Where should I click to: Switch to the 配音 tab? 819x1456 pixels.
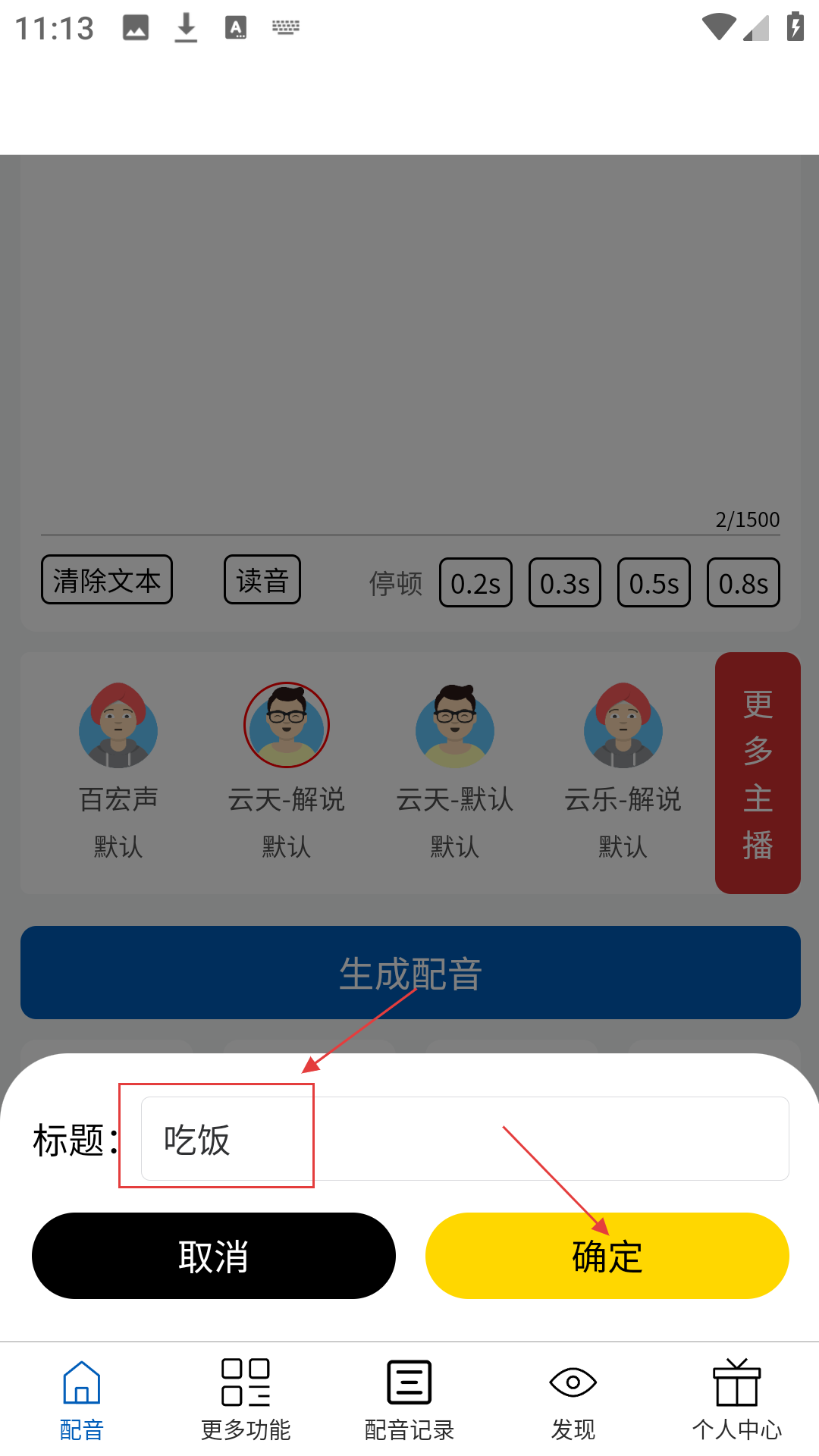pyautogui.click(x=82, y=1400)
